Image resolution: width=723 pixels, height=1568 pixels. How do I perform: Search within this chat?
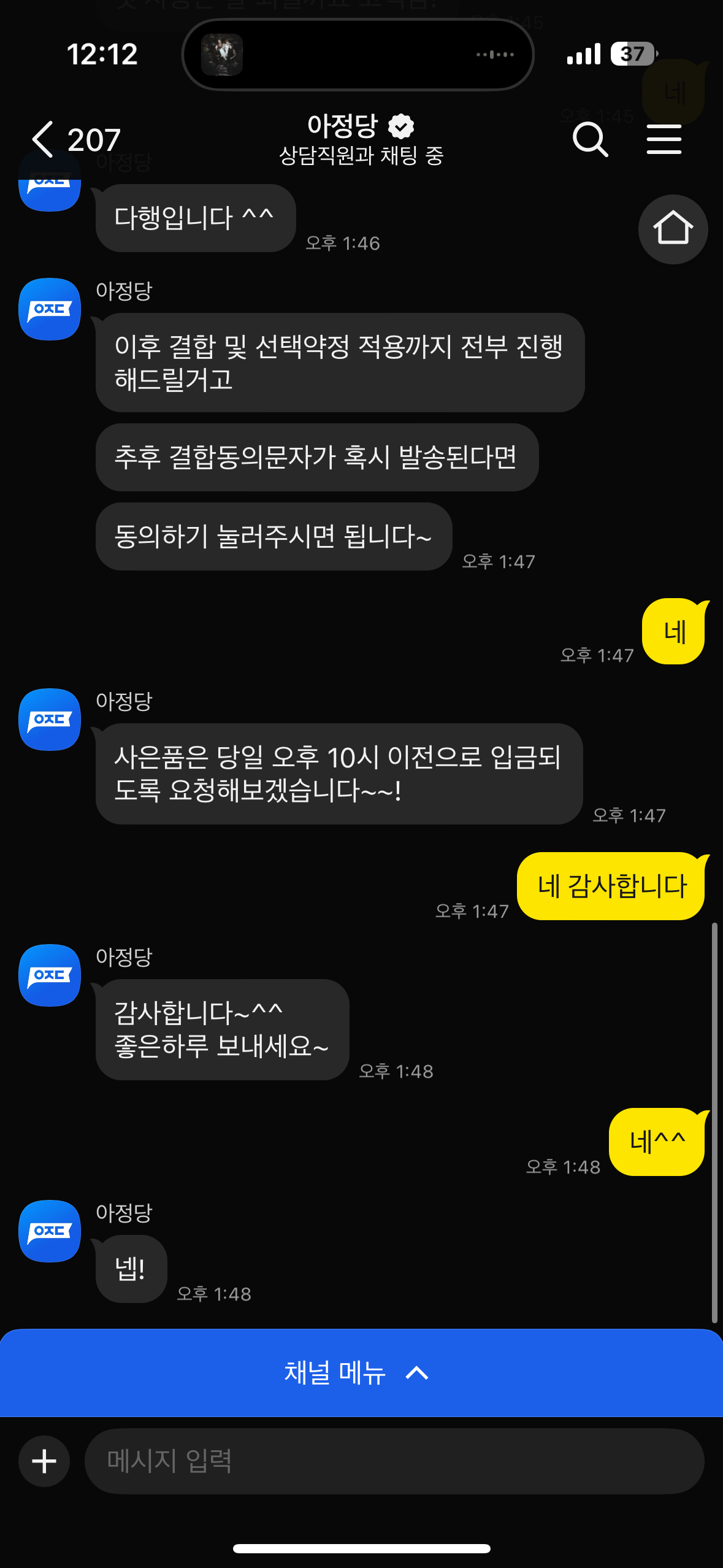(590, 139)
